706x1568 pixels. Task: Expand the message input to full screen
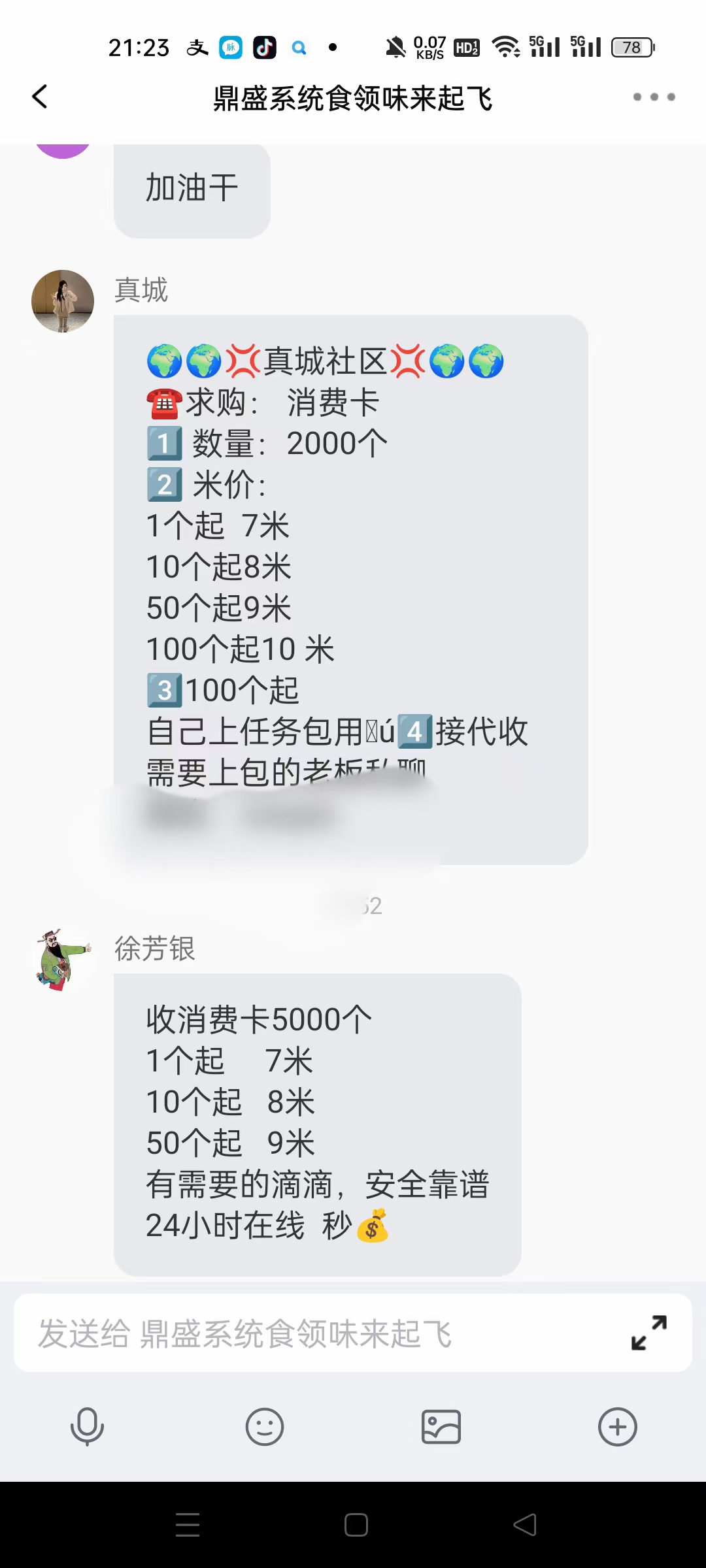649,1333
